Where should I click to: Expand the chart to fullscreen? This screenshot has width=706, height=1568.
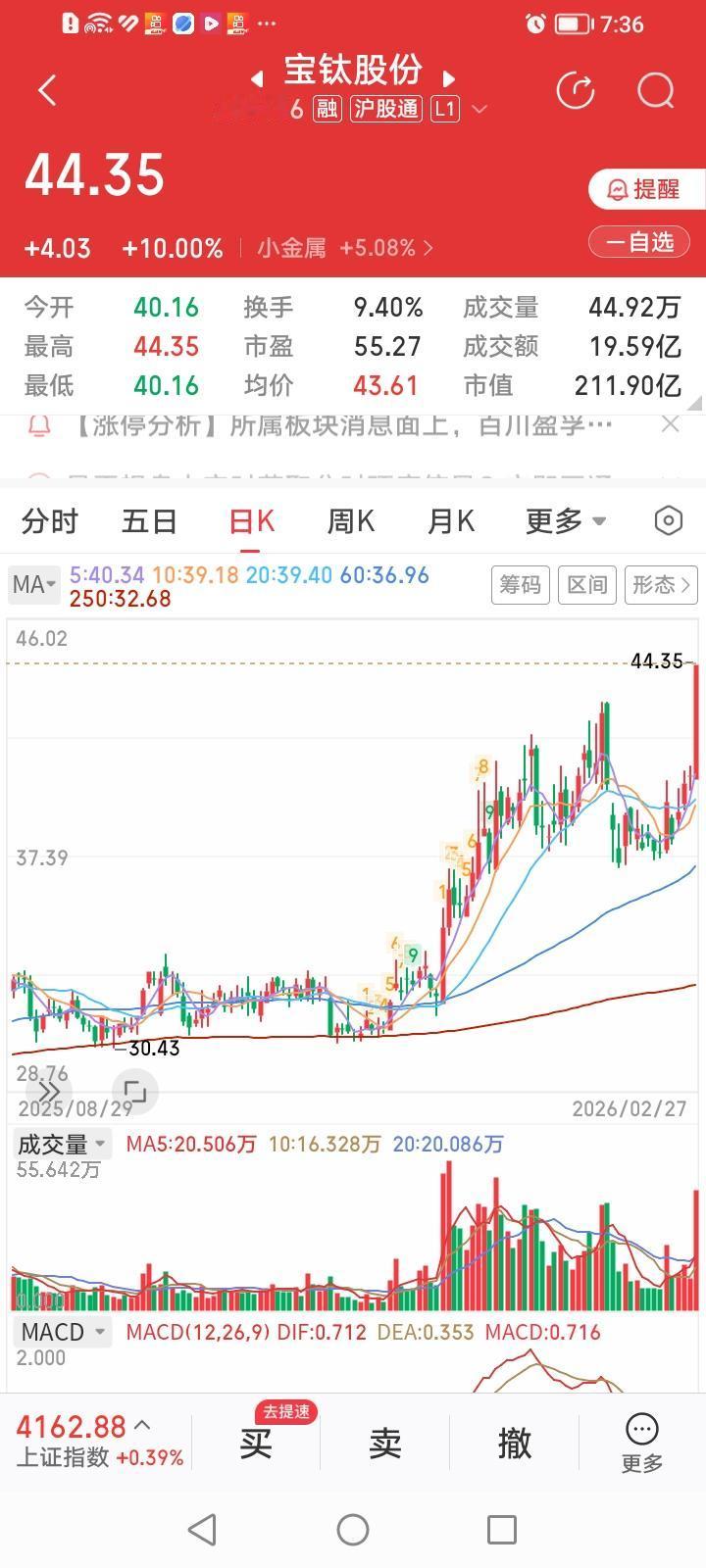coord(134,1092)
